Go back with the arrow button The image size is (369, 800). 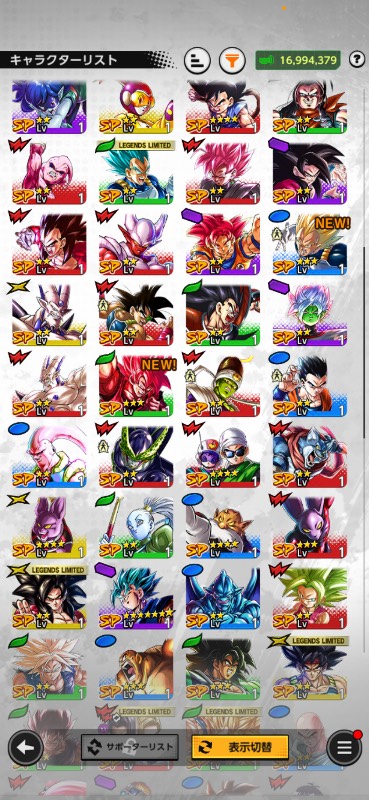26,748
